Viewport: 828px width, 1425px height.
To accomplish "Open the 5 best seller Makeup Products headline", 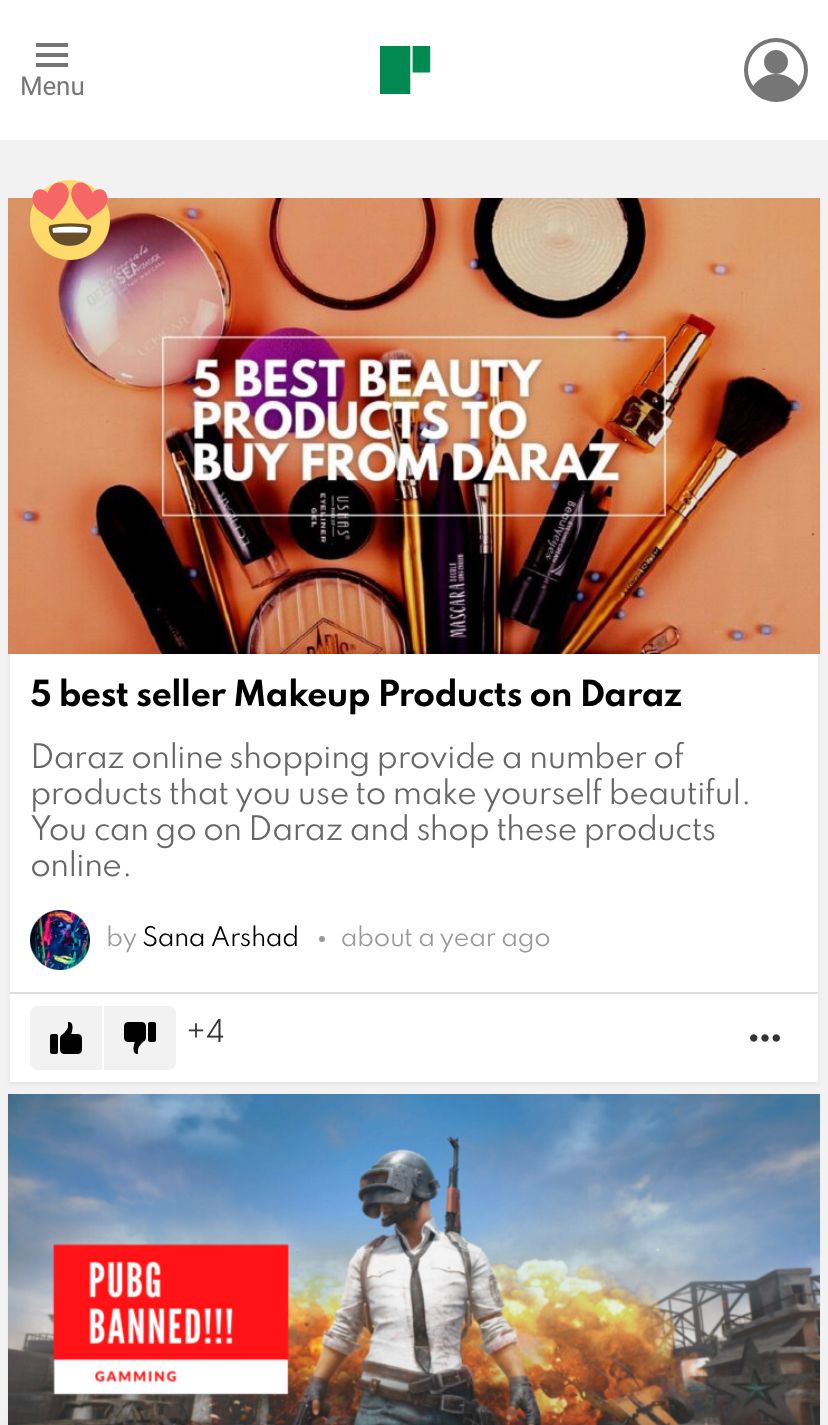I will tap(356, 694).
